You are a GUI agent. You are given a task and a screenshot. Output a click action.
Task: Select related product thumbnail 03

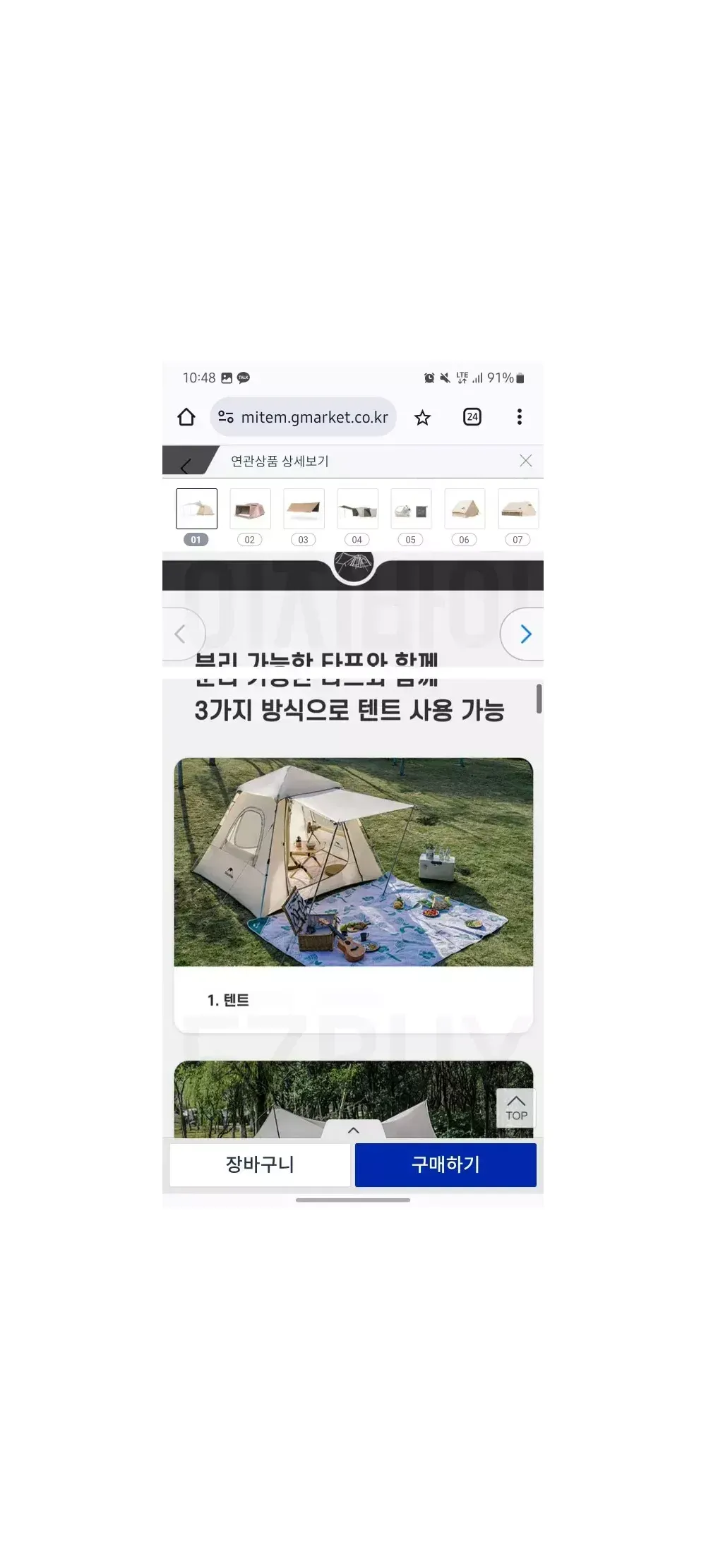pos(304,509)
